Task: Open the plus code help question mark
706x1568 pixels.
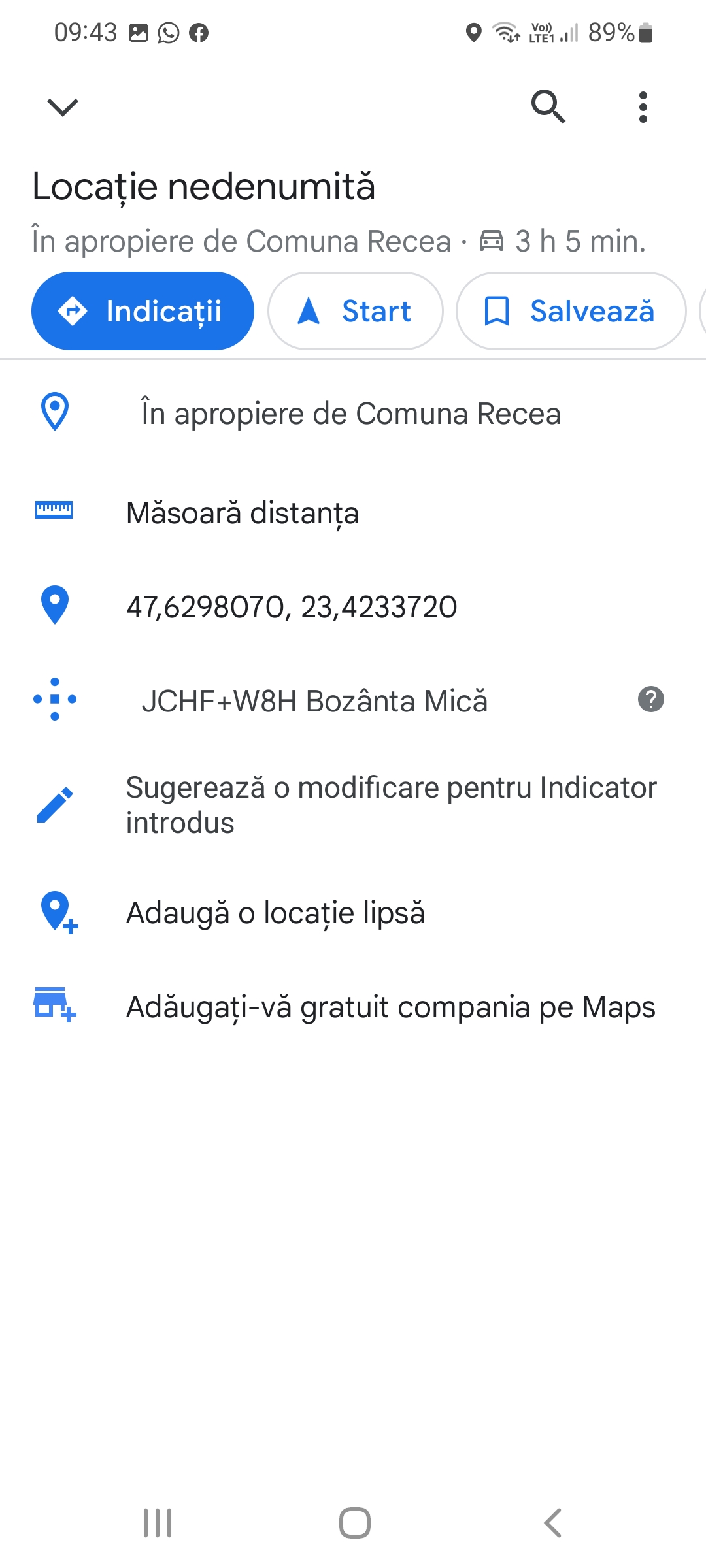Action: [x=650, y=700]
